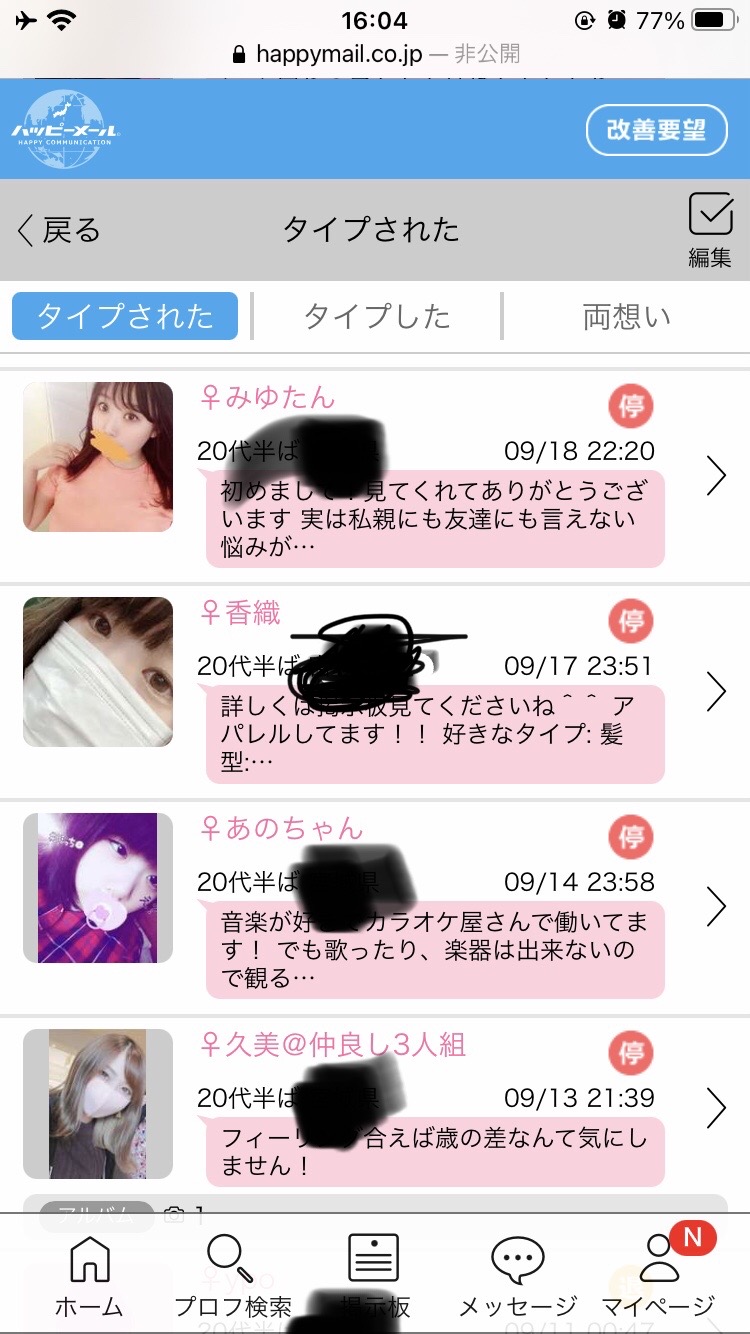The image size is (750, 1334).
Task: Open プロフ検索 profile search
Action: [x=232, y=1276]
